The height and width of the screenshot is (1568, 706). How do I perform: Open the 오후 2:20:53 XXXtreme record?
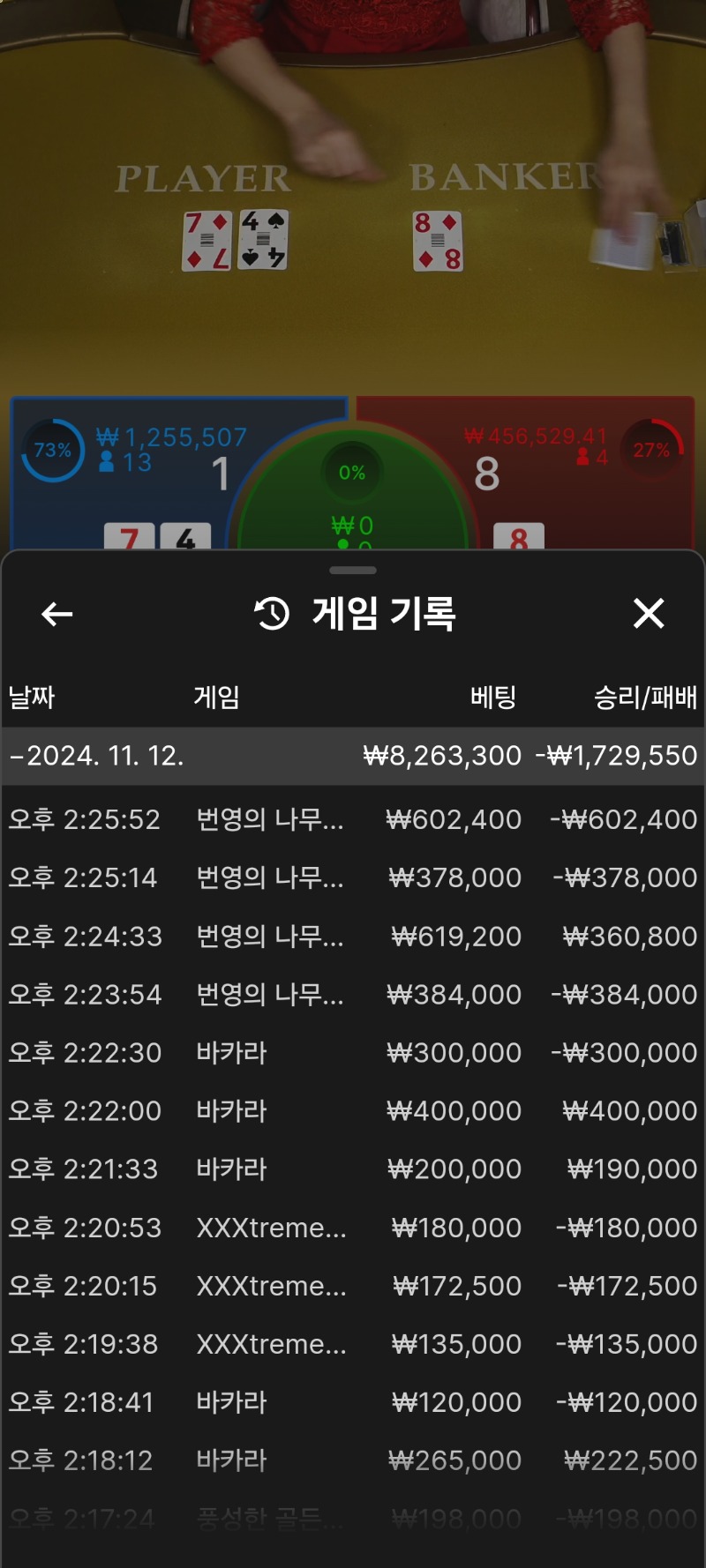point(353,1227)
